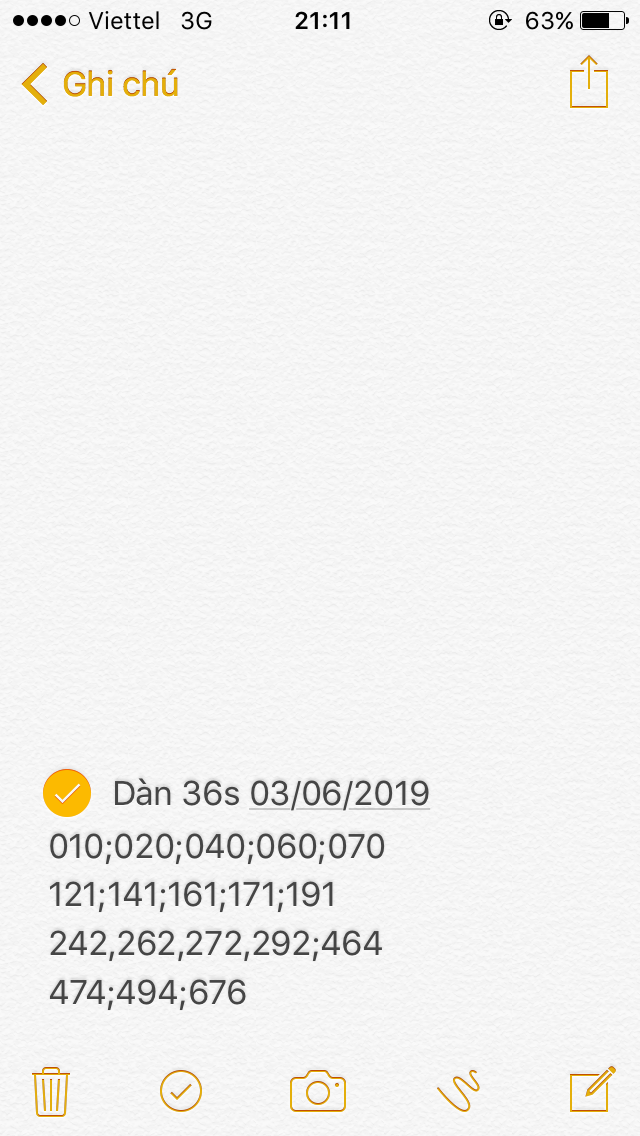Add a checklist with the checkmark icon
Image resolution: width=640 pixels, height=1136 pixels.
(x=181, y=1091)
